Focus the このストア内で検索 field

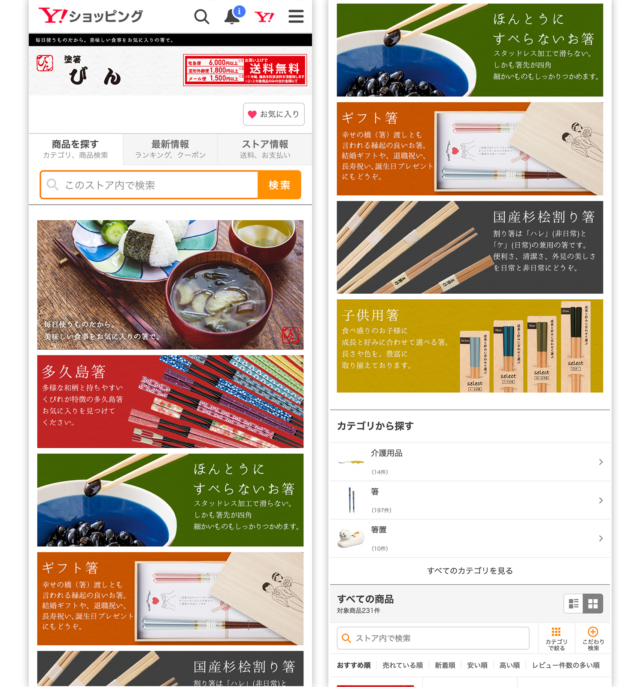(x=150, y=185)
